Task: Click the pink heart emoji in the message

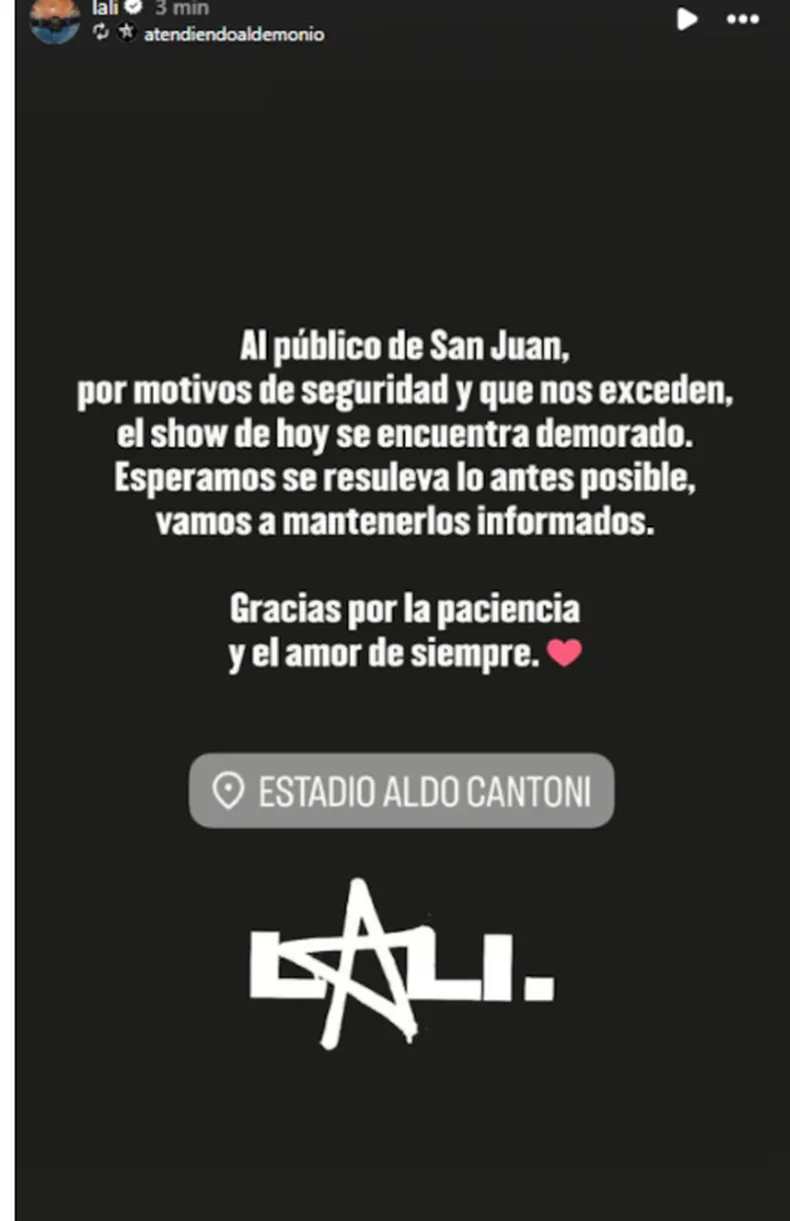Action: [566, 652]
